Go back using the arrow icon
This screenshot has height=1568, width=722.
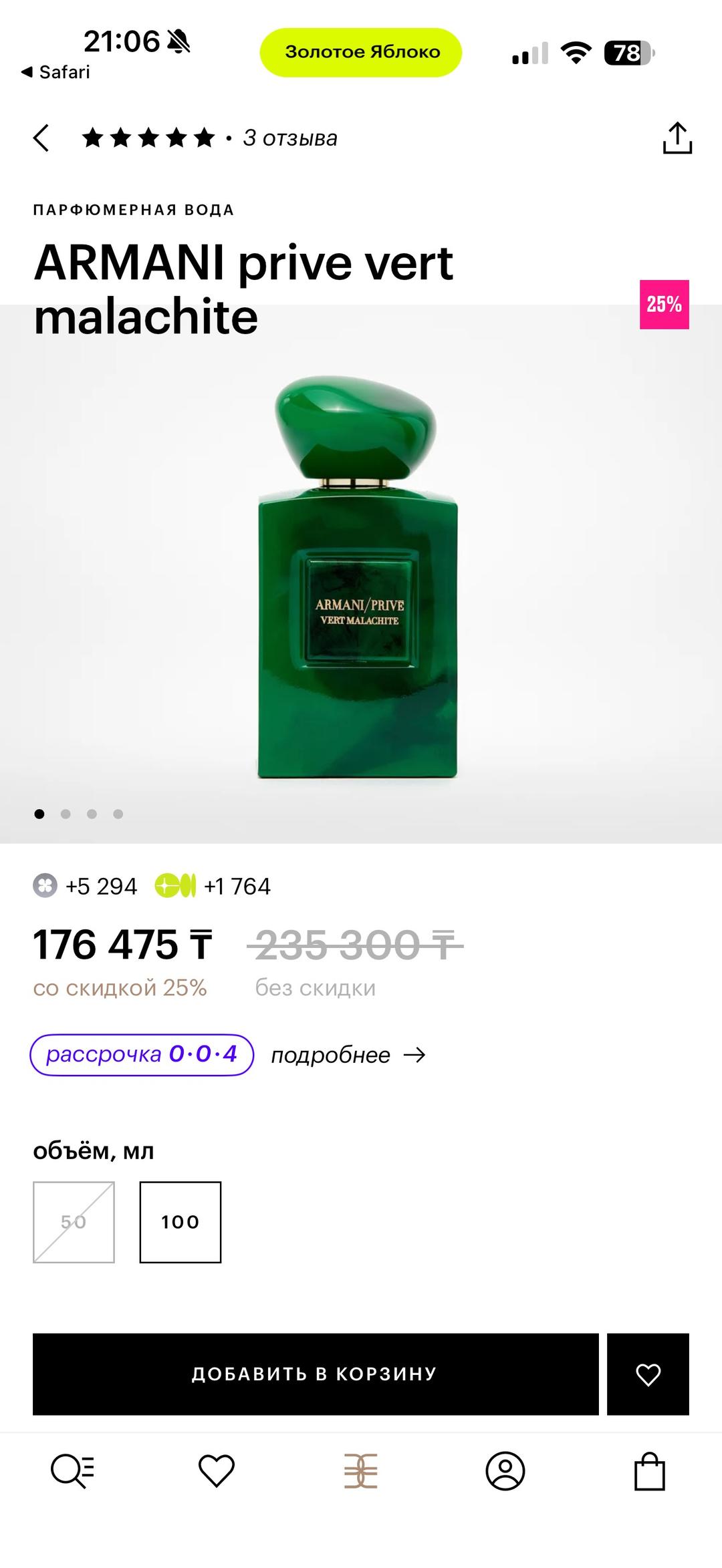coord(41,138)
